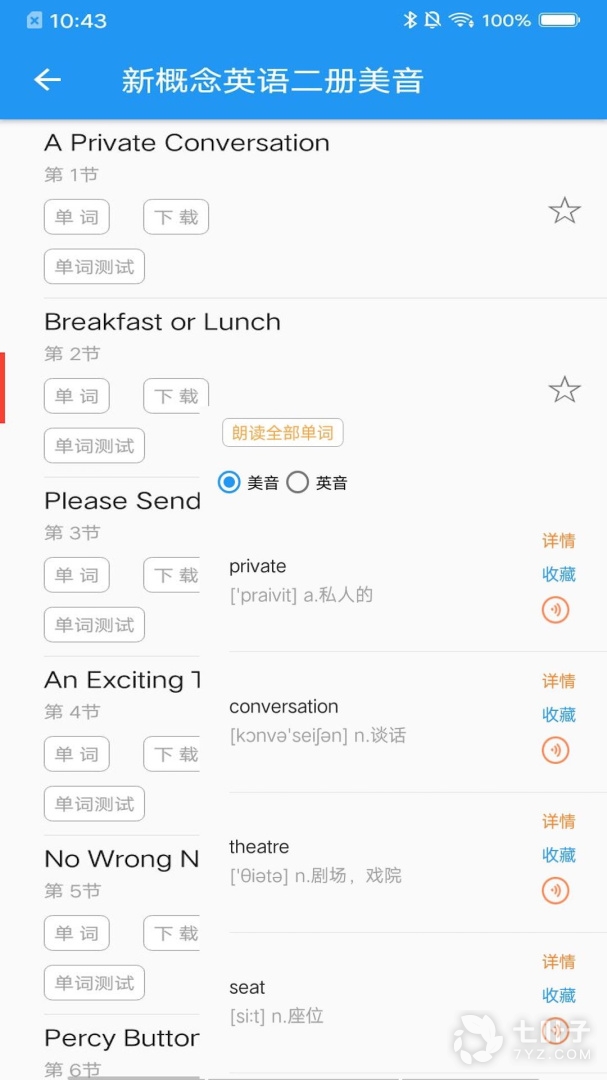Viewport: 607px width, 1080px height.
Task: Favorite the Breakfast or Lunch lesson star
Action: click(x=565, y=390)
